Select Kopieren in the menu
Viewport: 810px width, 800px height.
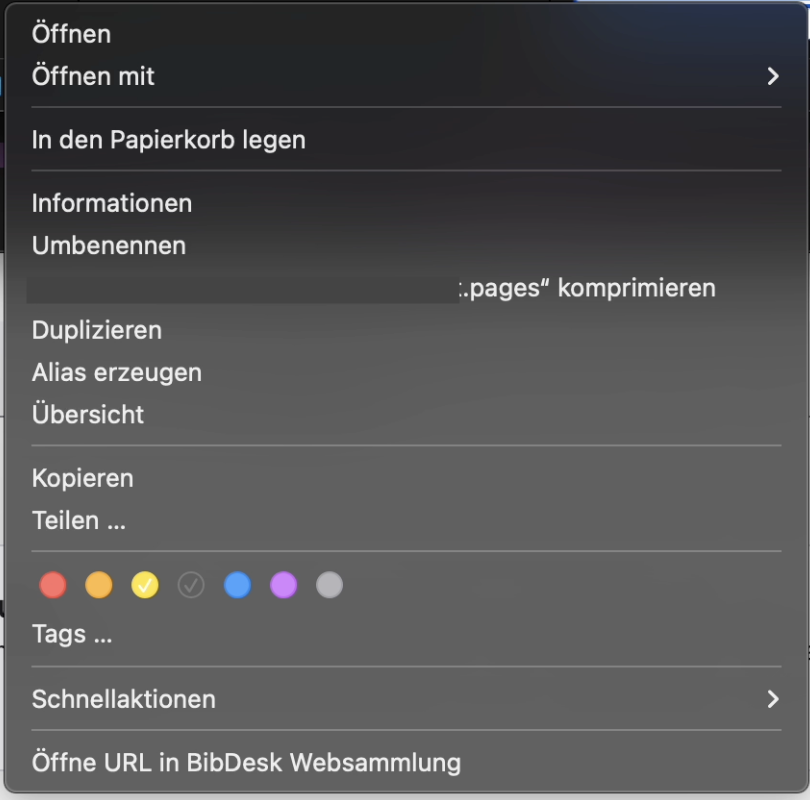coord(406,479)
